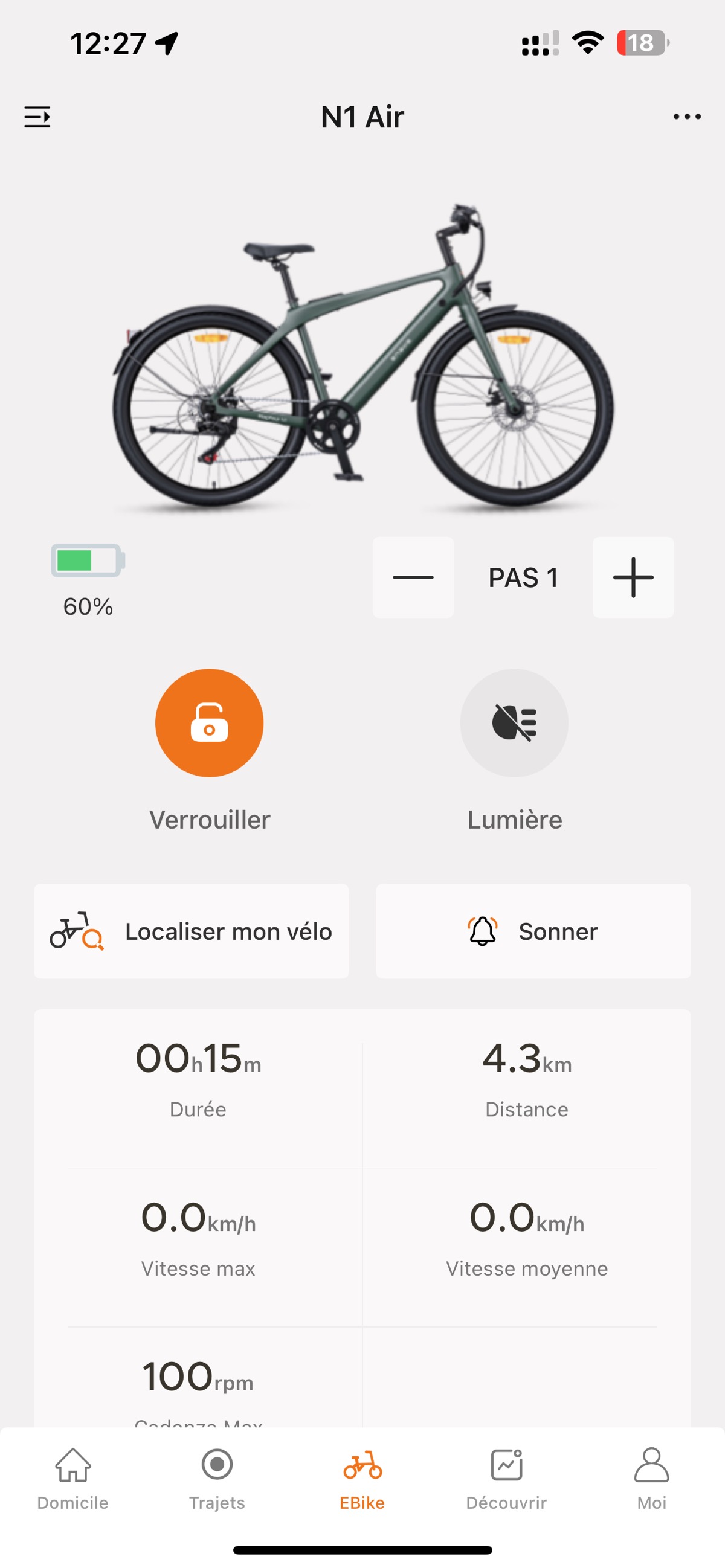Tap Localiser mon vélo

pos(191,931)
